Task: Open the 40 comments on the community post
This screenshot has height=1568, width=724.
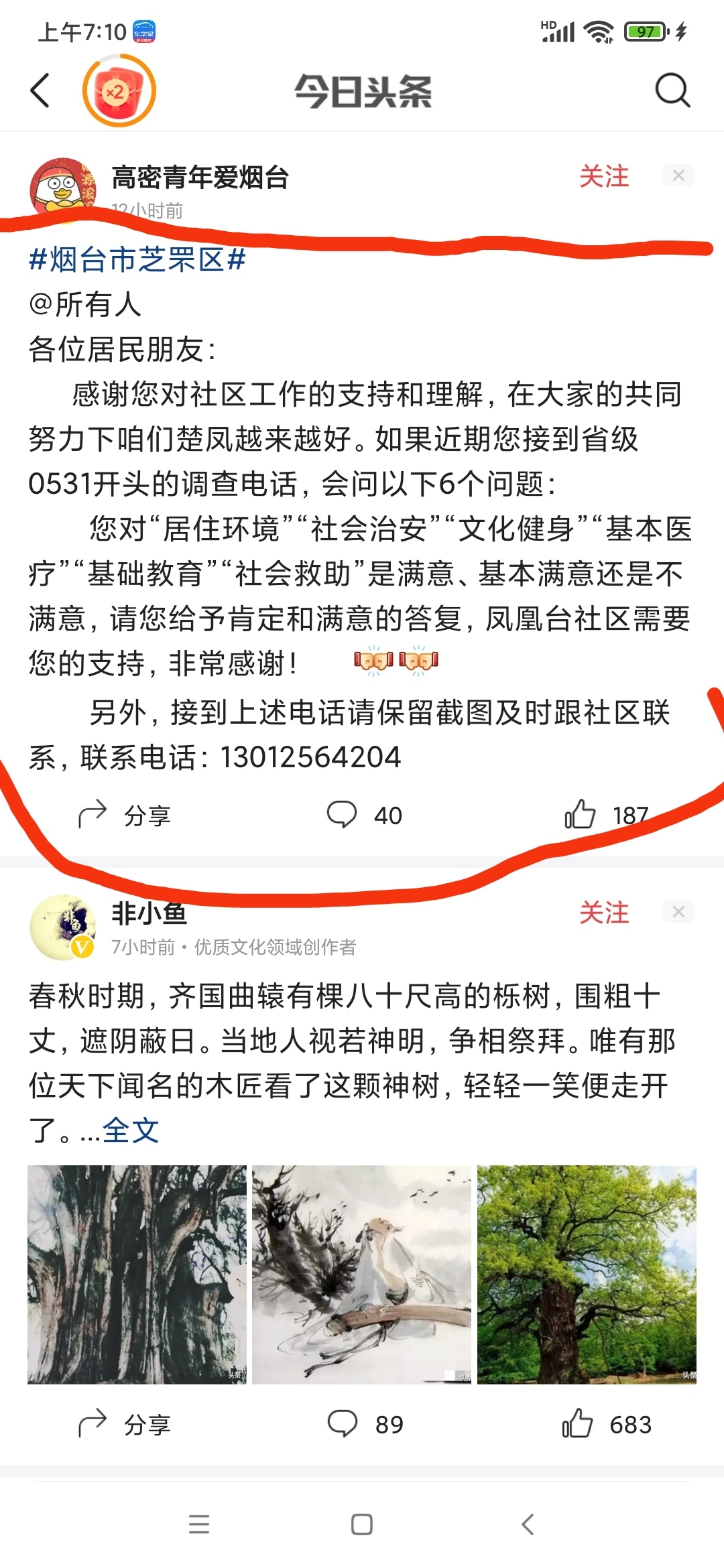Action: pos(364,815)
